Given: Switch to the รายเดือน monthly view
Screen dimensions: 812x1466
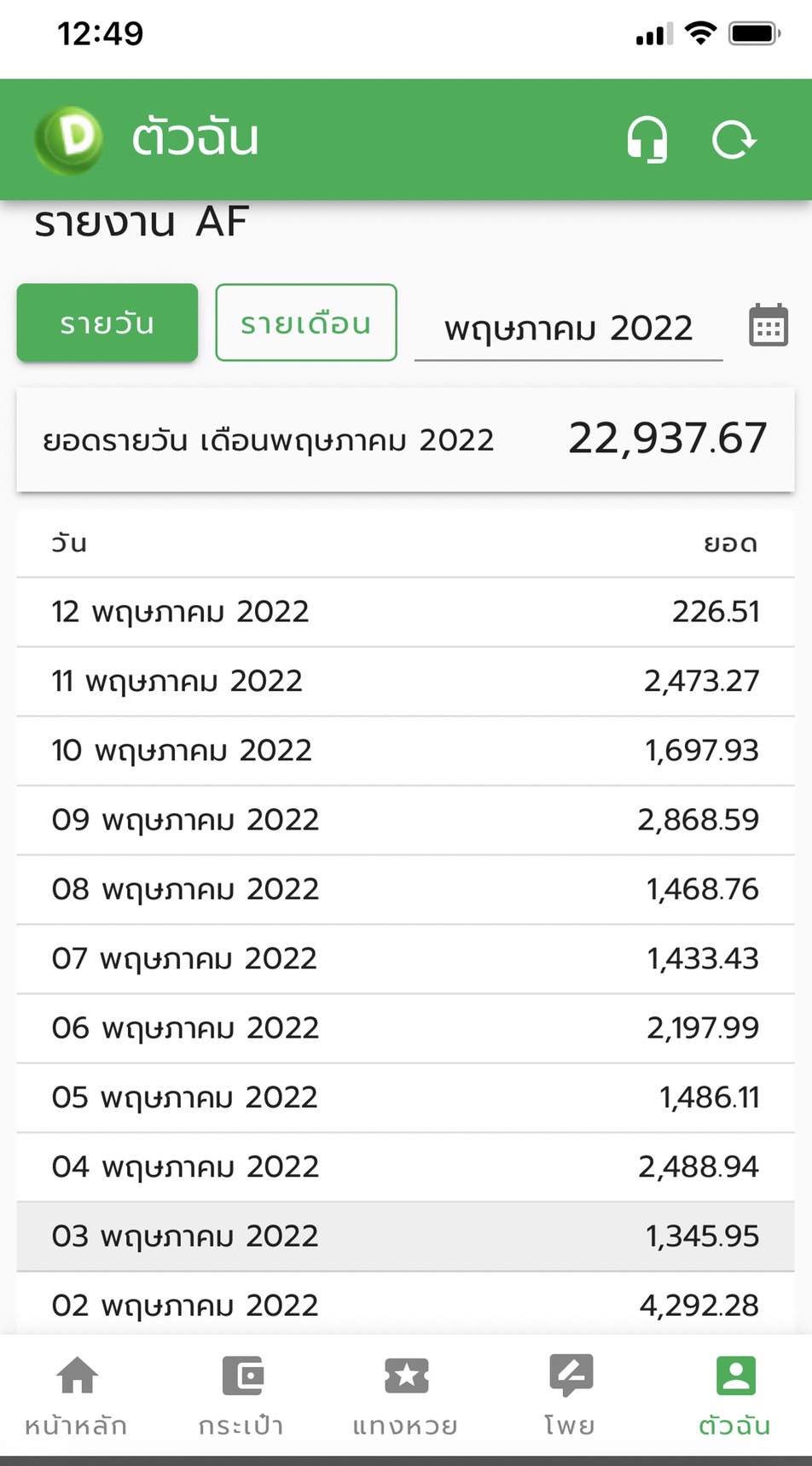Looking at the screenshot, I should pos(306,323).
